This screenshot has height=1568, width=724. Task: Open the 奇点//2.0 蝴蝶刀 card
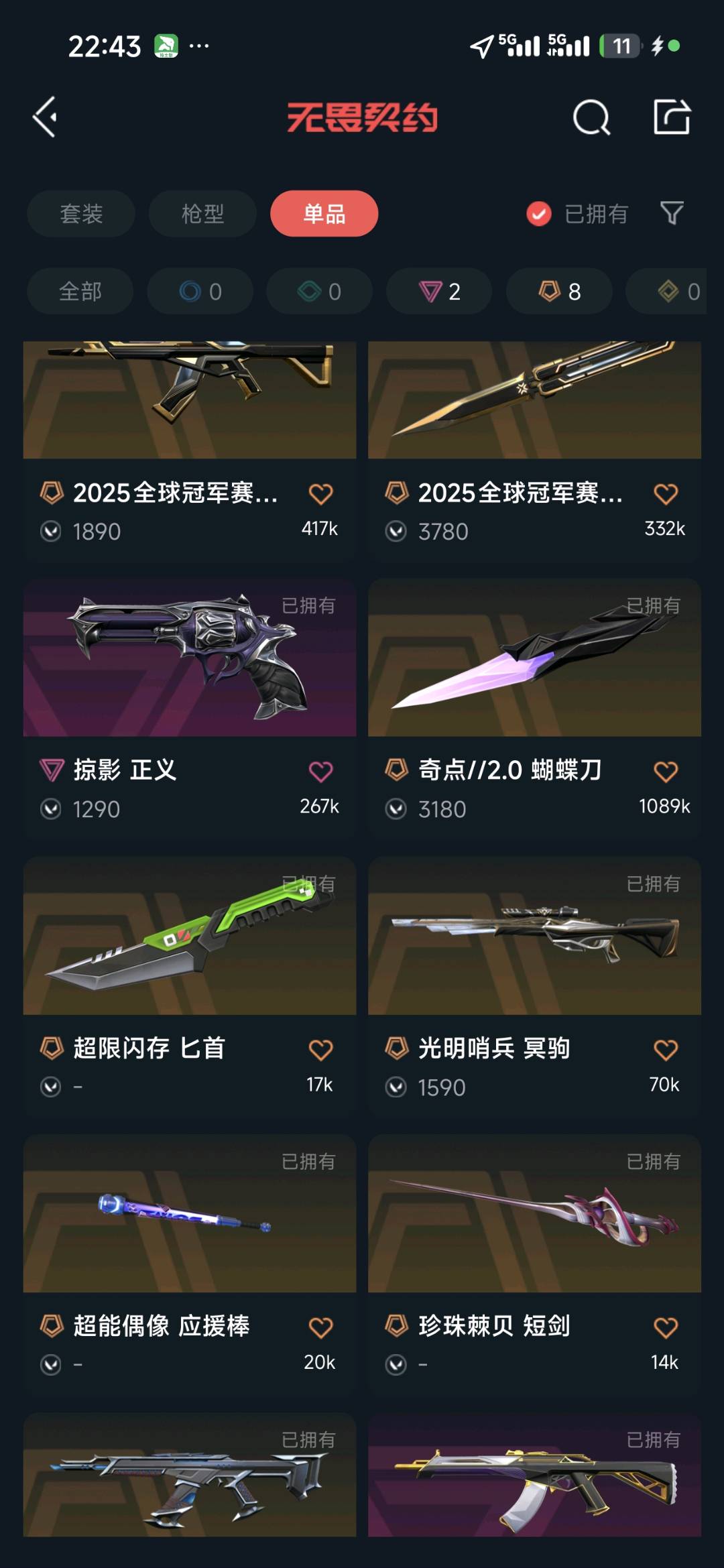click(x=534, y=659)
